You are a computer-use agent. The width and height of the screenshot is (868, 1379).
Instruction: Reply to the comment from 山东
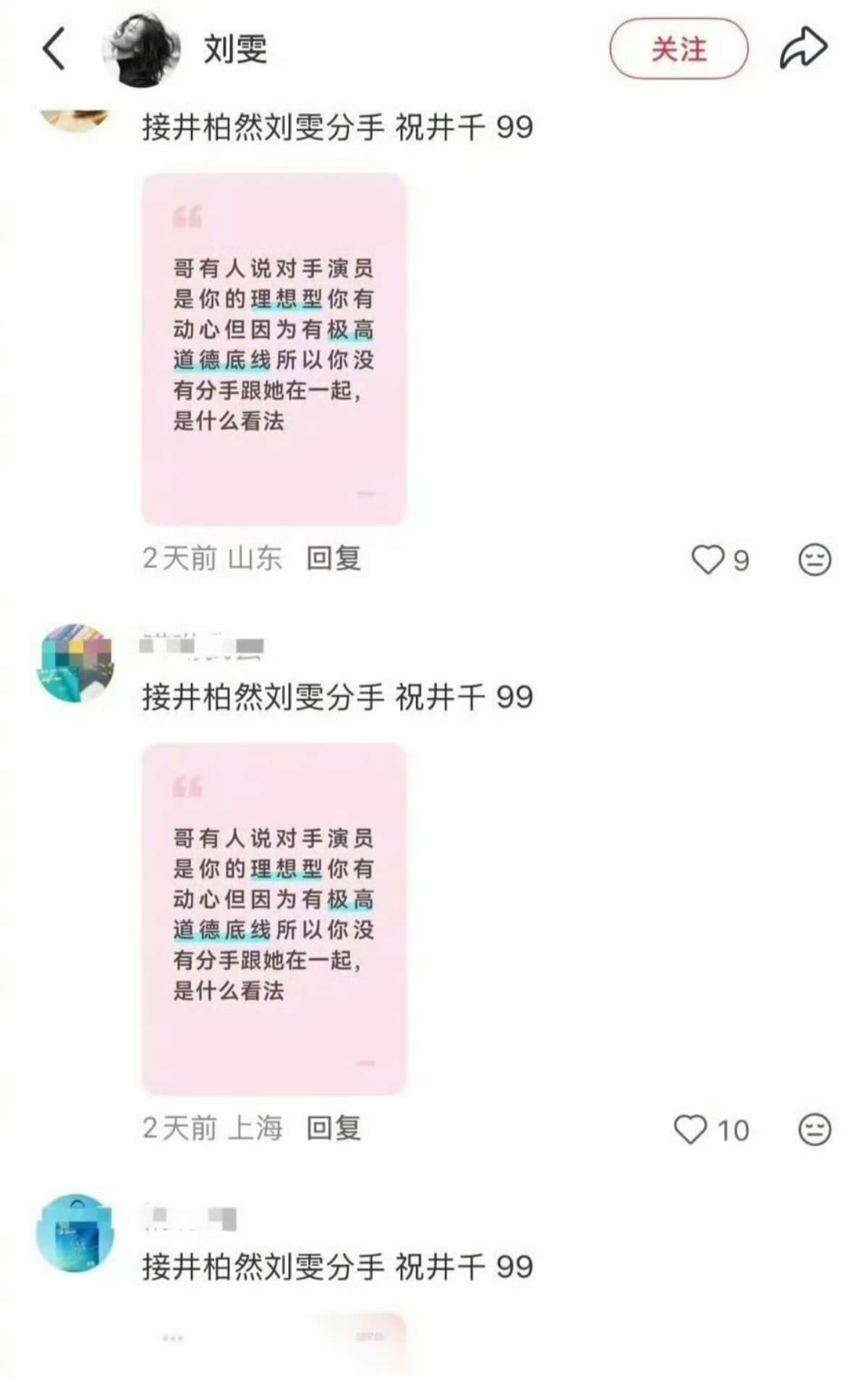[x=333, y=559]
